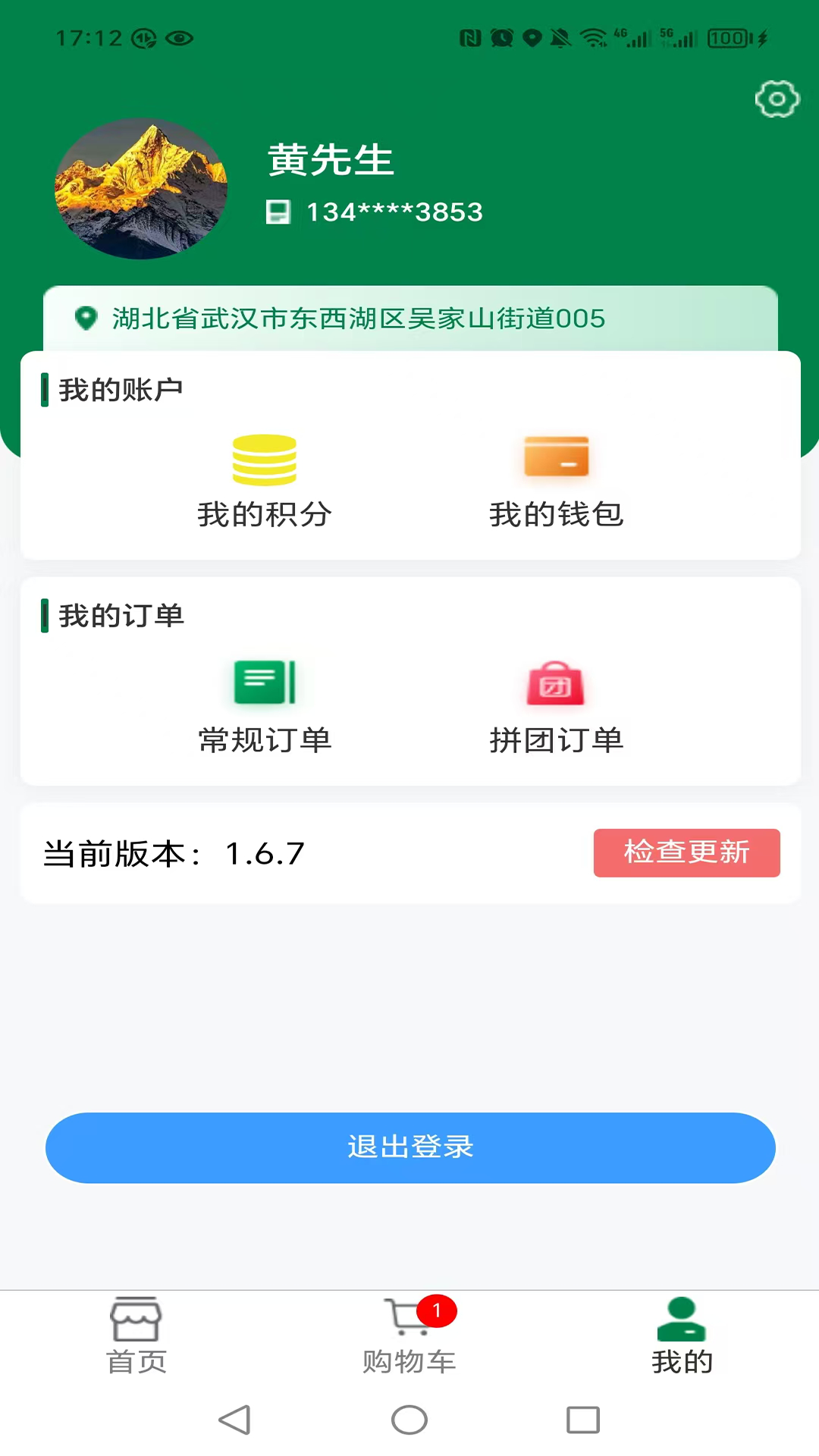Tap the 检查更新 check update button
Image resolution: width=819 pixels, height=1456 pixels.
[x=686, y=852]
